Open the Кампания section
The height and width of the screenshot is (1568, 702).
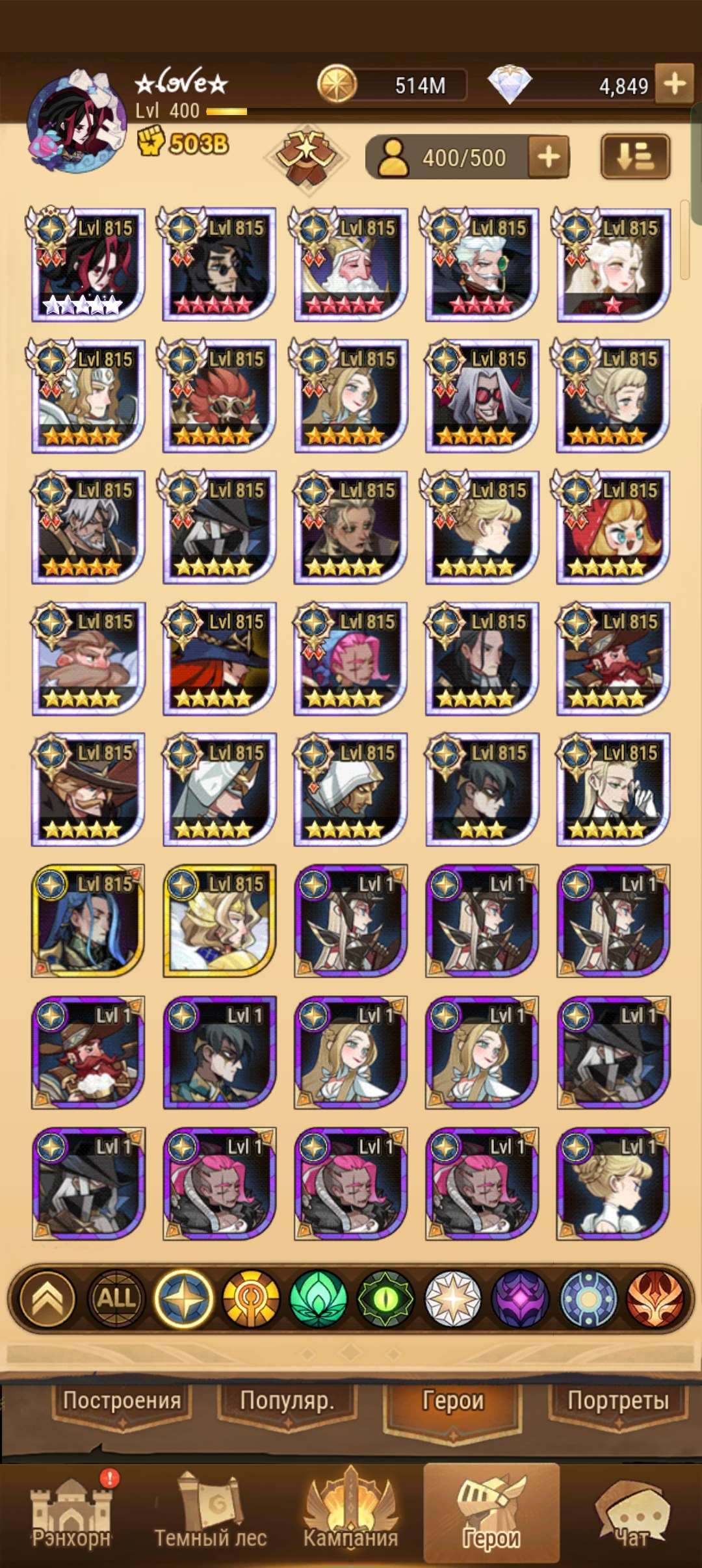(x=350, y=1513)
